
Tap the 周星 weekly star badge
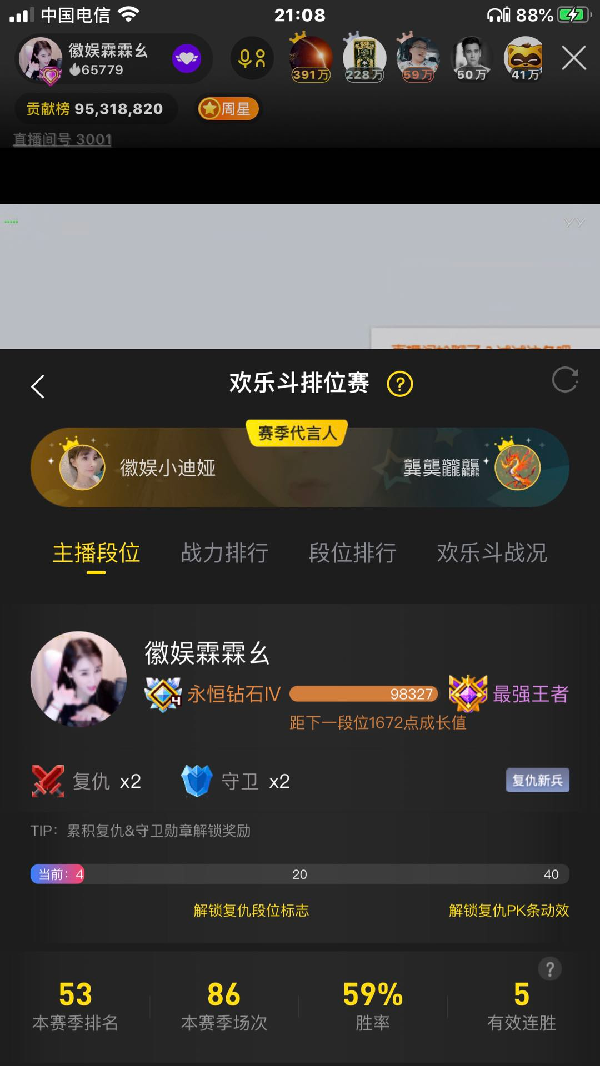(228, 109)
